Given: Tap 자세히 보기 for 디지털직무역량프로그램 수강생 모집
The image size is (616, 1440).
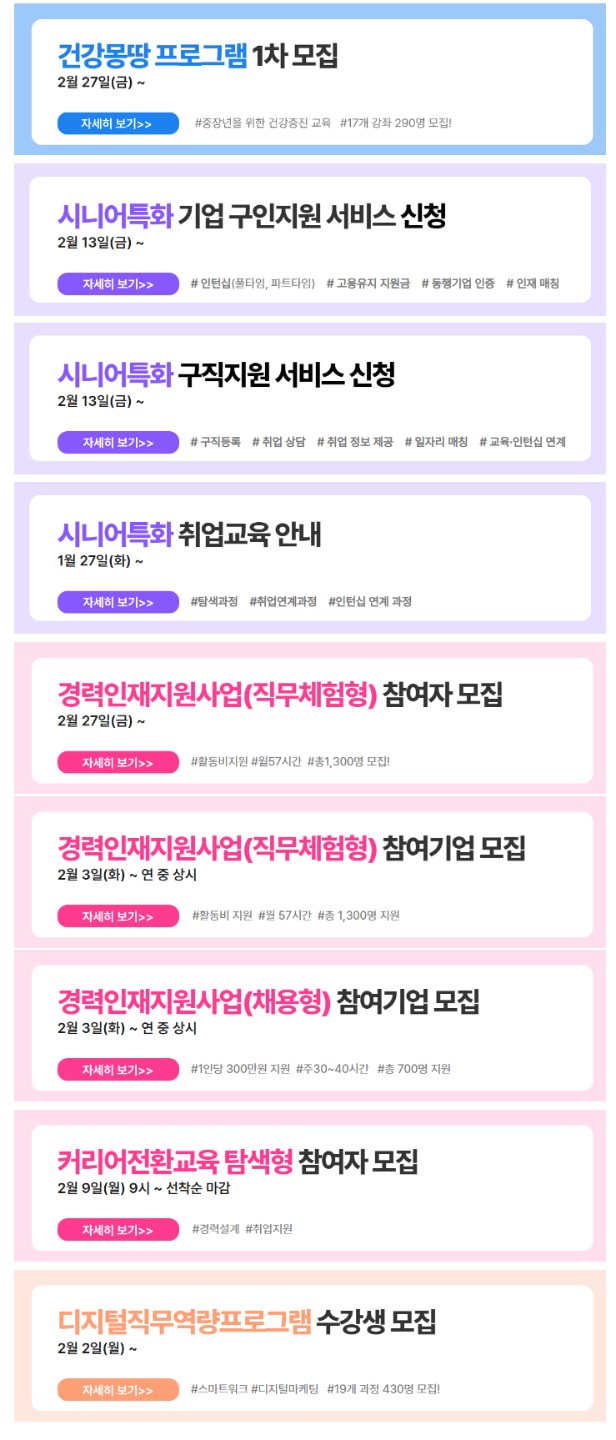Looking at the screenshot, I should (x=117, y=1389).
